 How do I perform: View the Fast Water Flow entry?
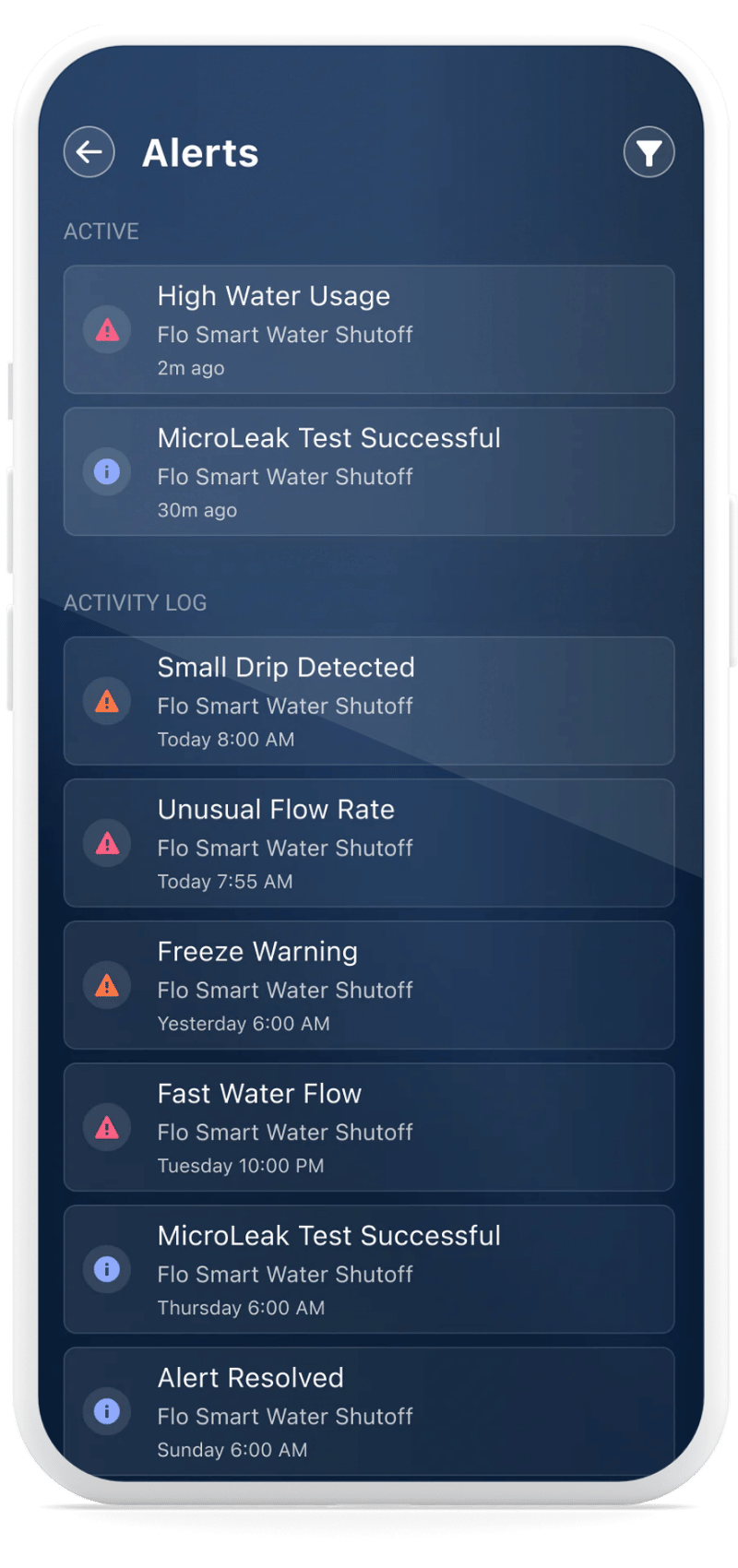pos(369,1127)
